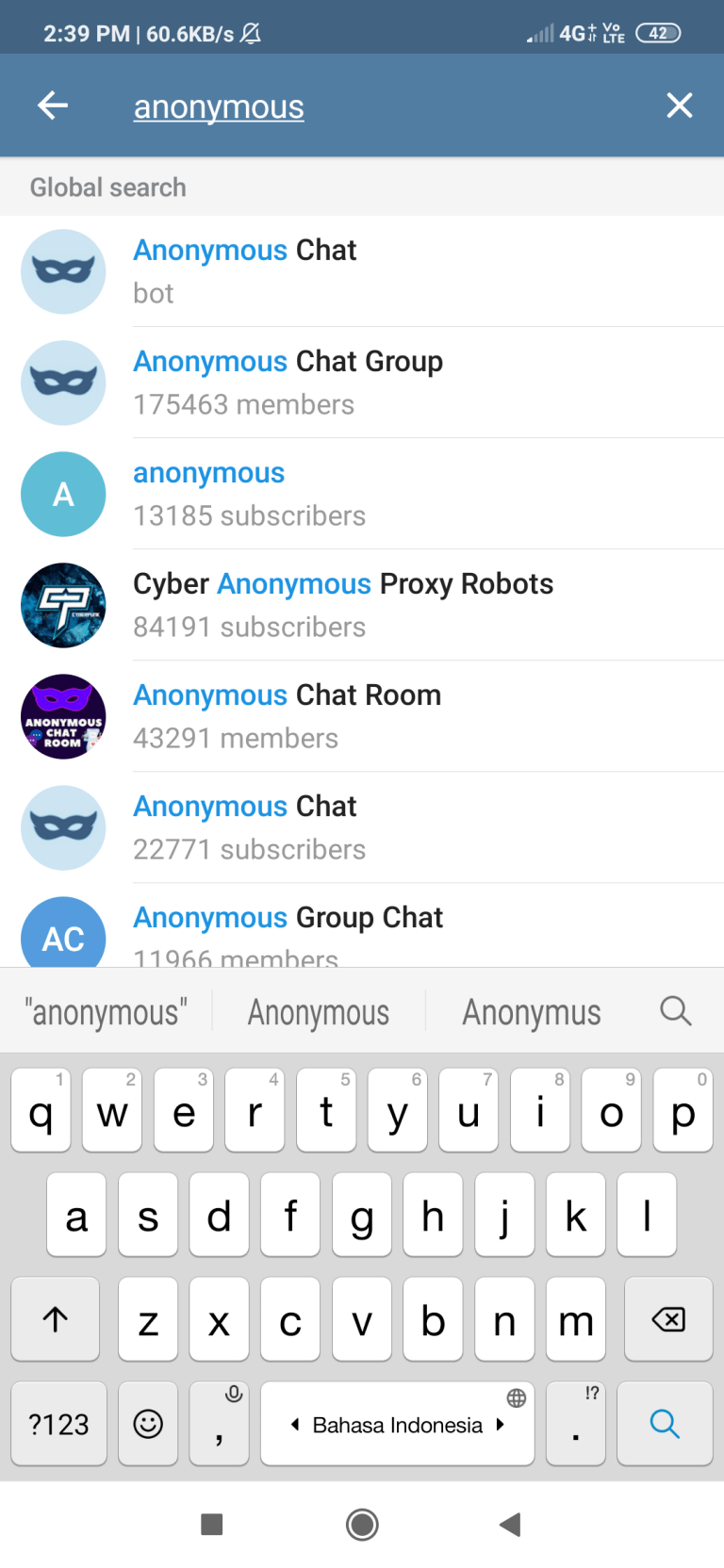Tap the suggestion bar search magnifier icon
The image size is (724, 1568).
click(x=675, y=1010)
